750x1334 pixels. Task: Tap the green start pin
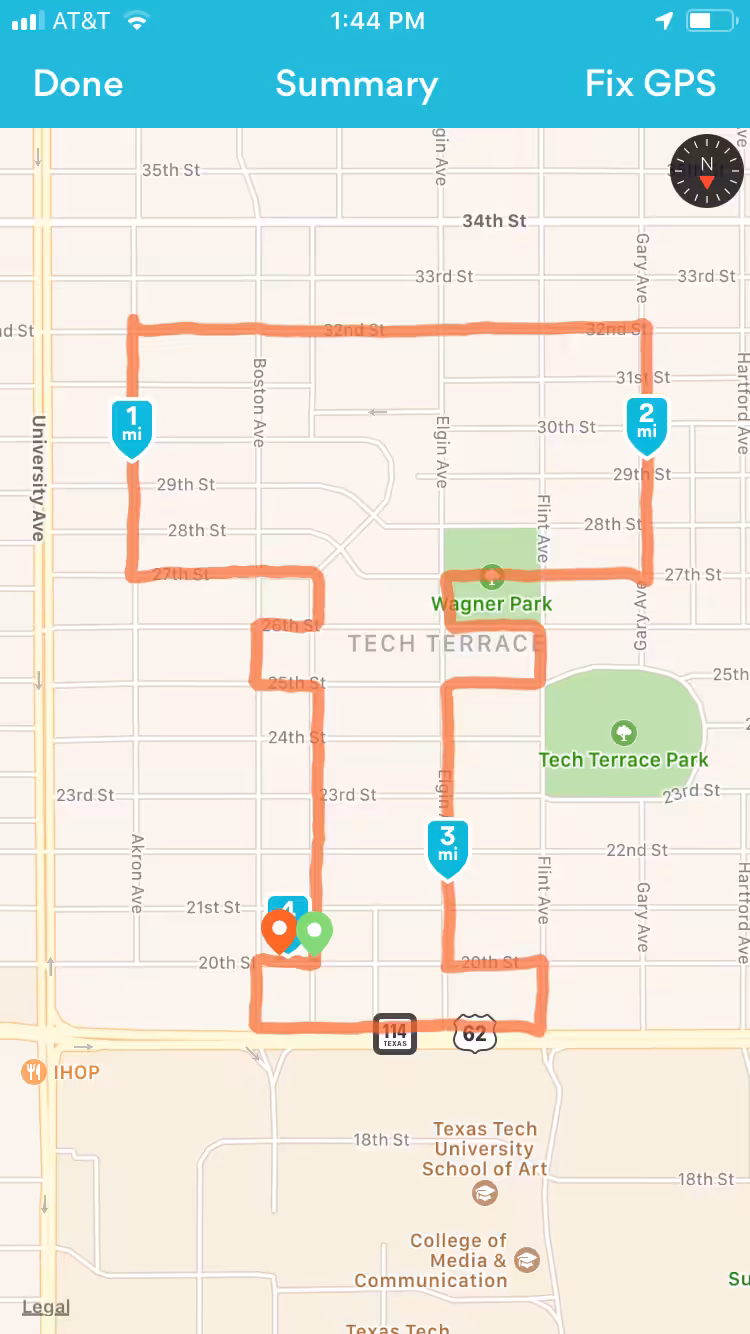coord(315,934)
